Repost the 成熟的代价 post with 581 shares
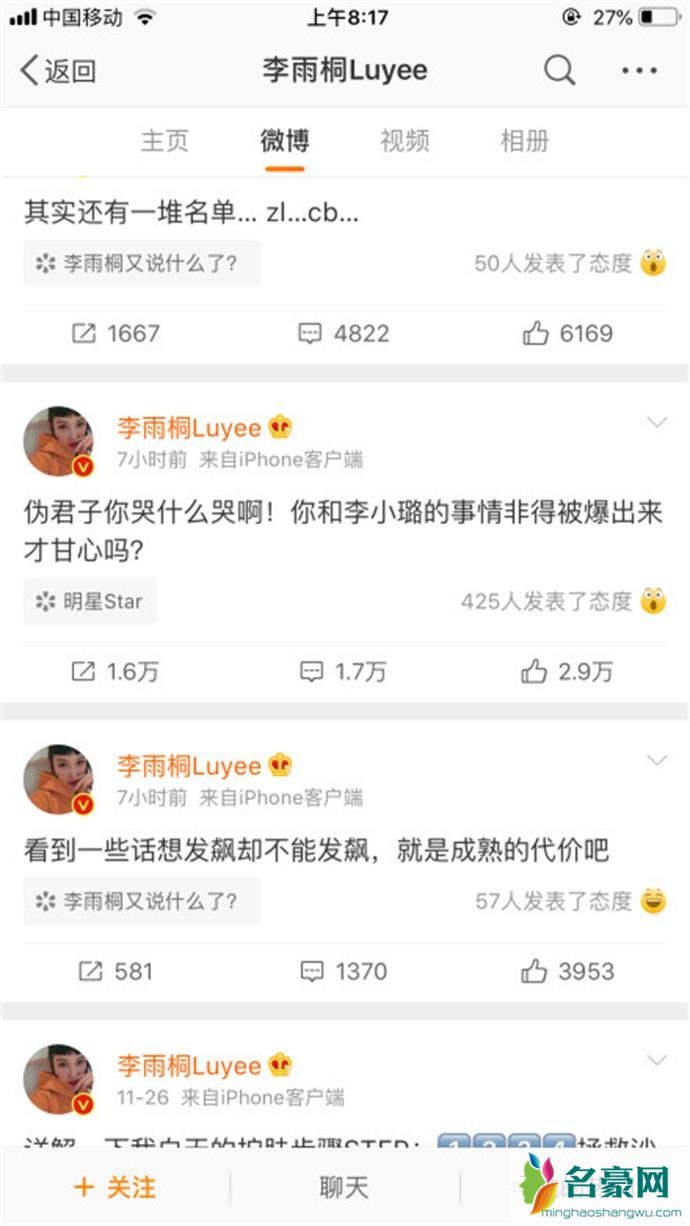The width and height of the screenshot is (690, 1226). click(116, 971)
